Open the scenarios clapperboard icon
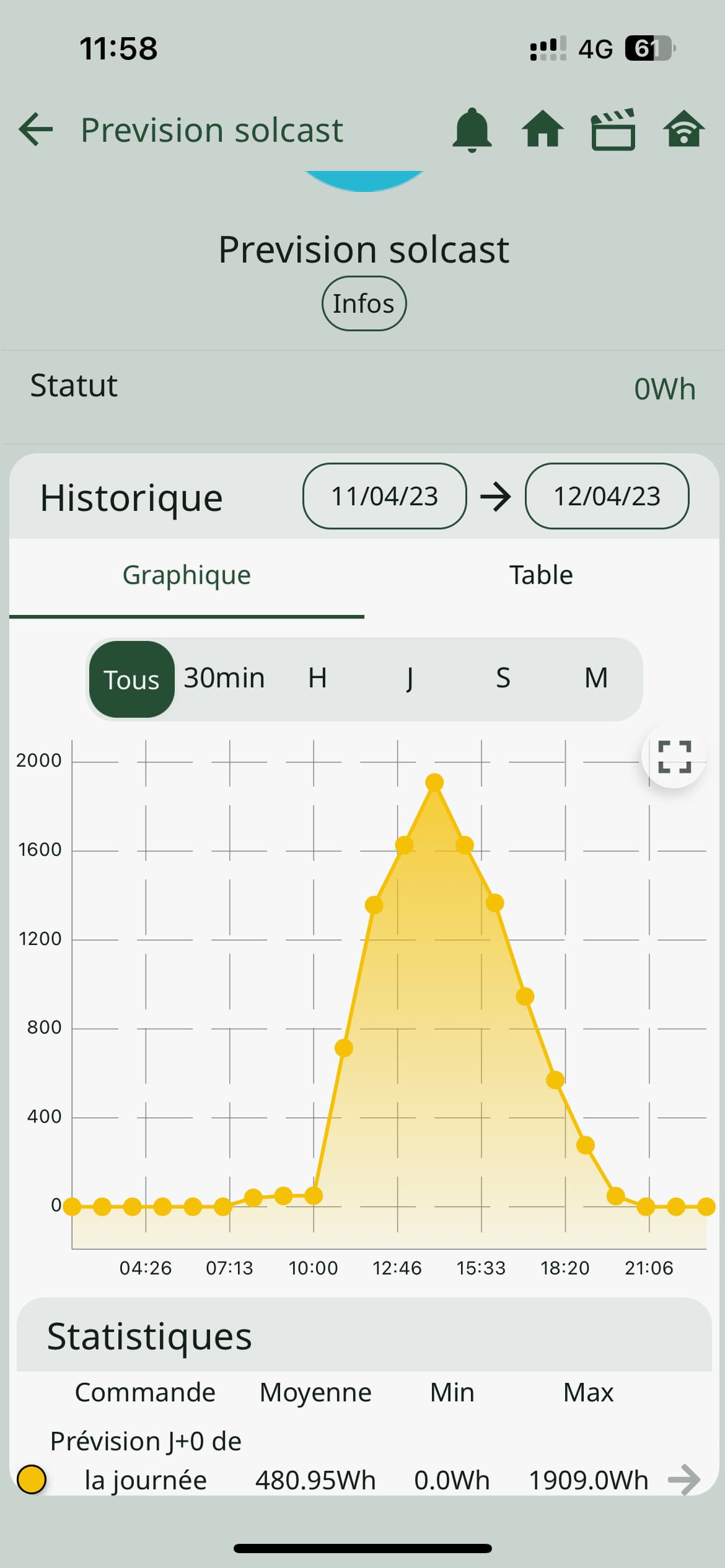725x1568 pixels. (x=613, y=129)
